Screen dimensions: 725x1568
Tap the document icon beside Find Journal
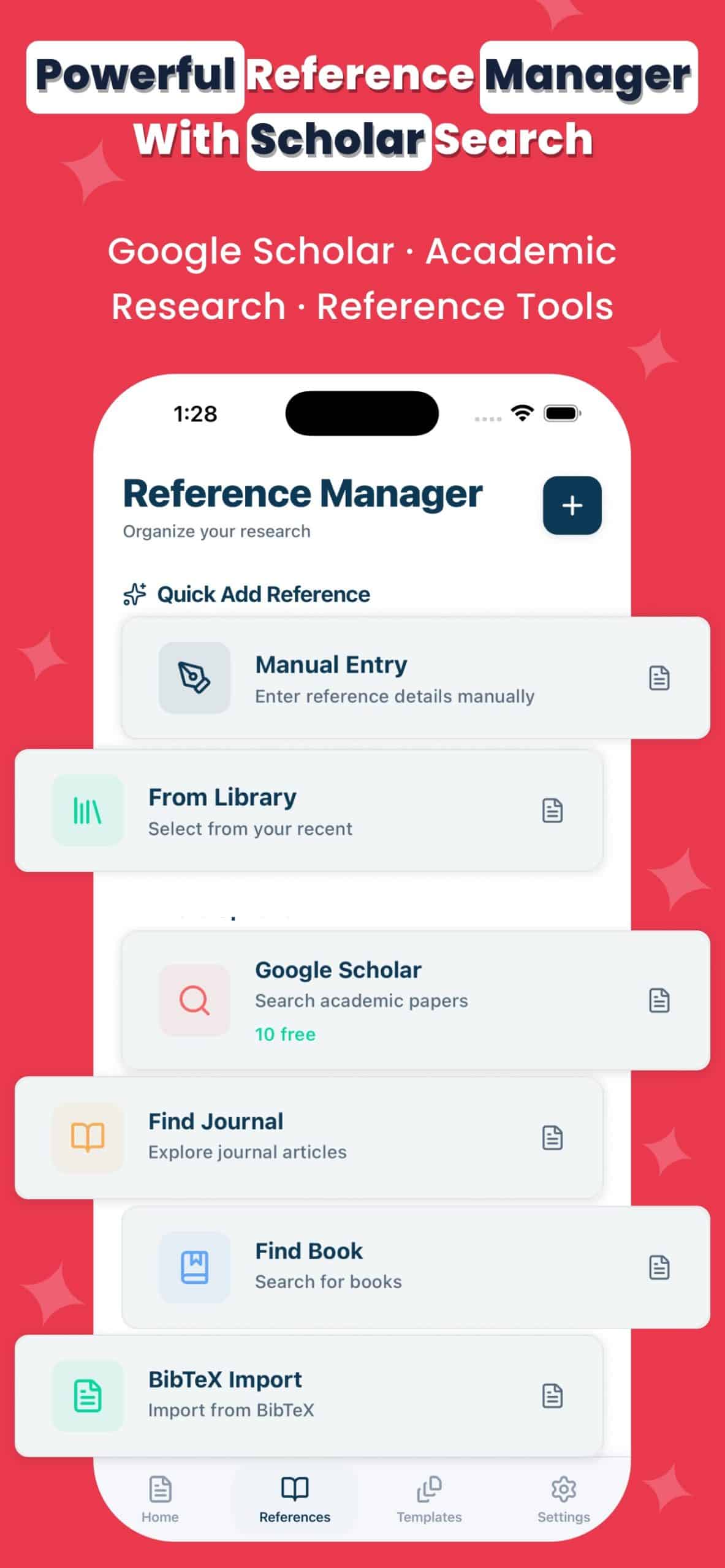(x=552, y=1136)
